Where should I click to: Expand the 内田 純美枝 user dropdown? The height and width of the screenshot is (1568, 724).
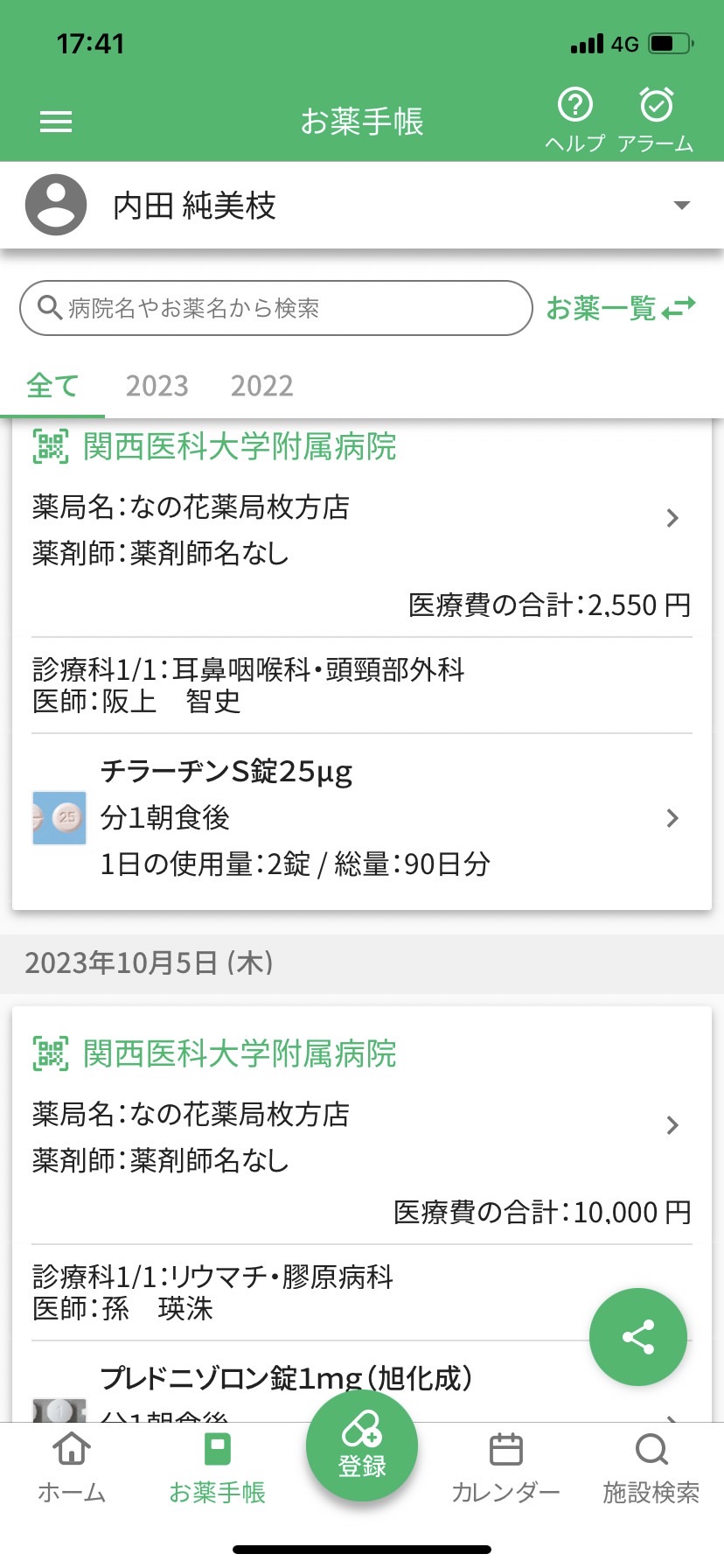pyautogui.click(x=362, y=206)
